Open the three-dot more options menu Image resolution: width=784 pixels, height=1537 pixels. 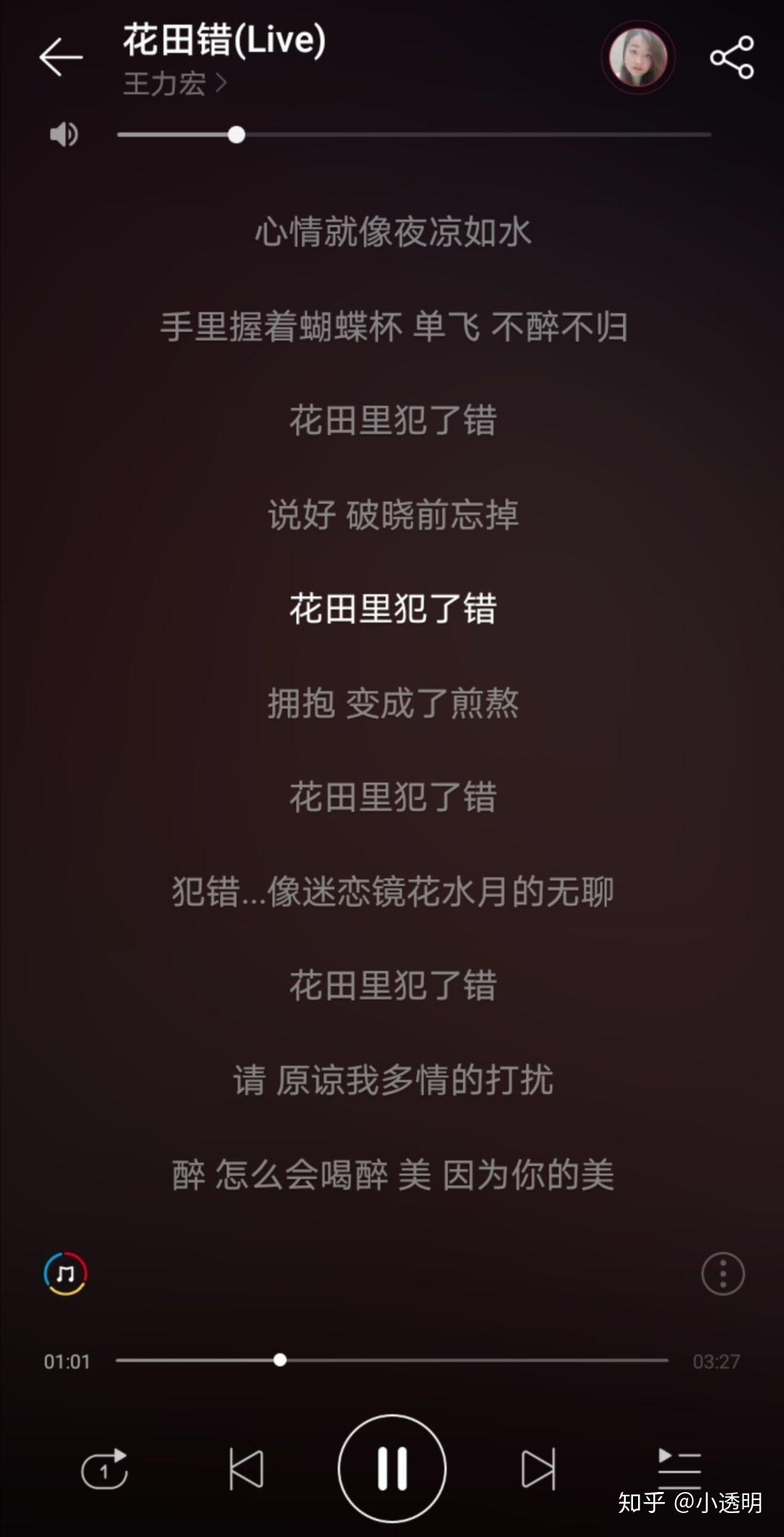[722, 1273]
